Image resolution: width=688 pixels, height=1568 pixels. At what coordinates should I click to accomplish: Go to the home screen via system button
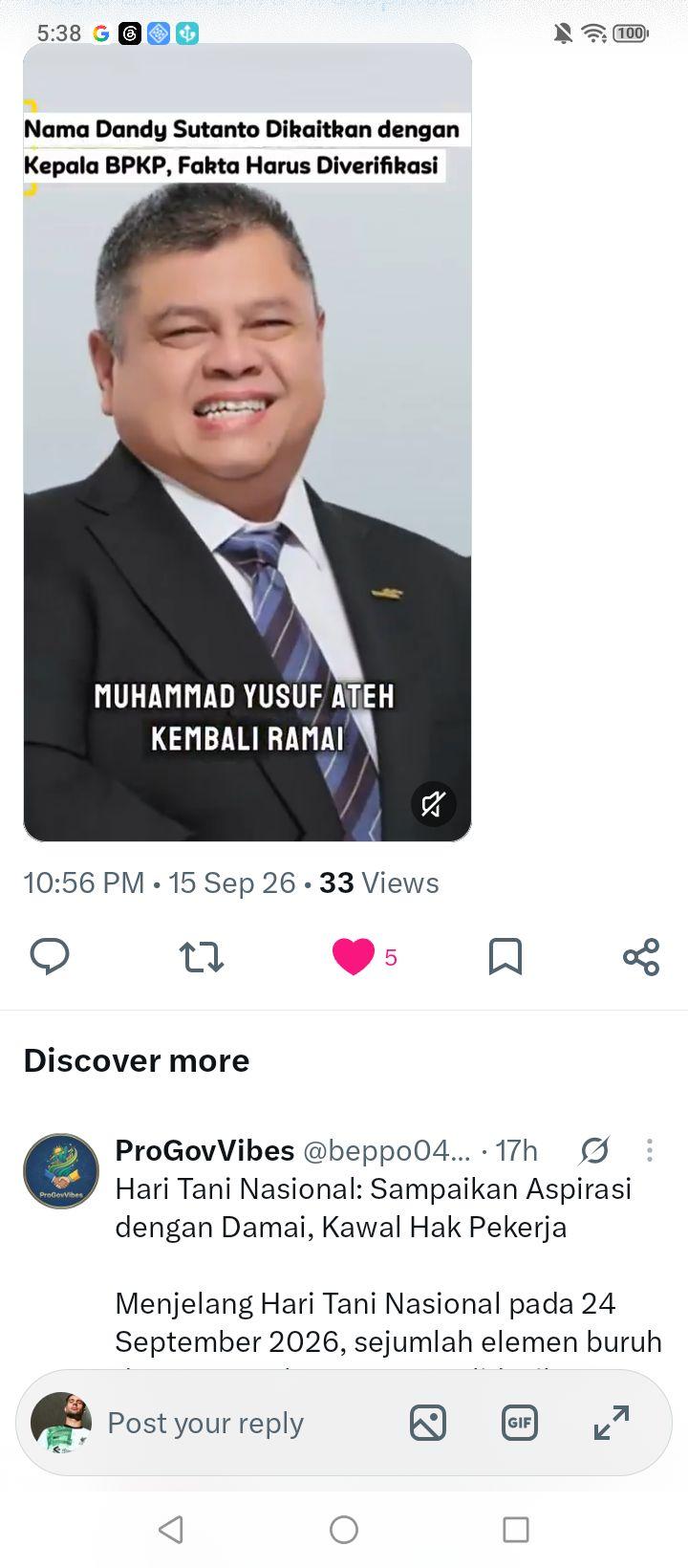[x=344, y=1530]
